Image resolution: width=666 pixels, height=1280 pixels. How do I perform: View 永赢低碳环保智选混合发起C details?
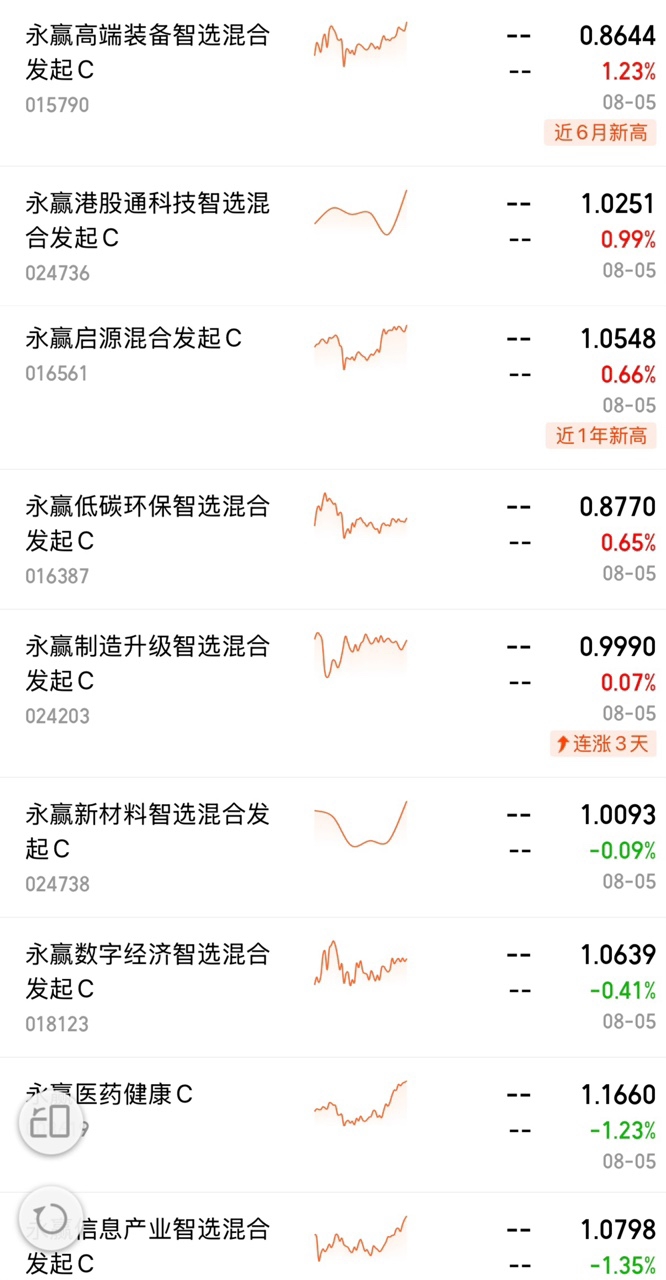click(x=333, y=540)
